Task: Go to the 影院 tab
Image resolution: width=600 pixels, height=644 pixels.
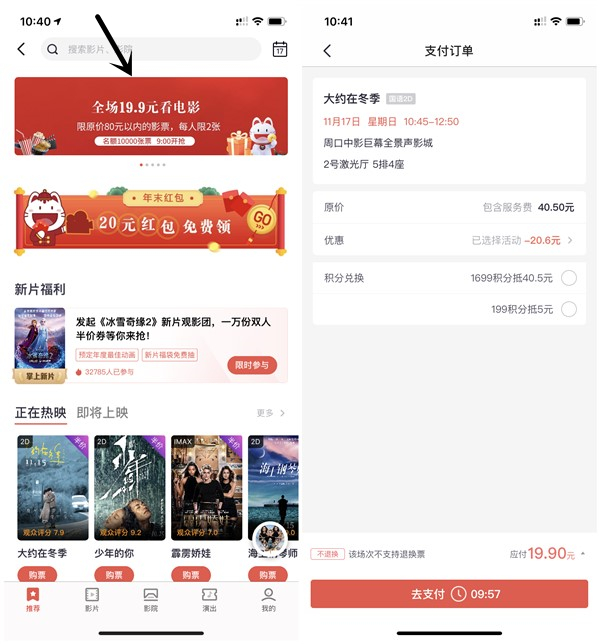Action: point(151,600)
